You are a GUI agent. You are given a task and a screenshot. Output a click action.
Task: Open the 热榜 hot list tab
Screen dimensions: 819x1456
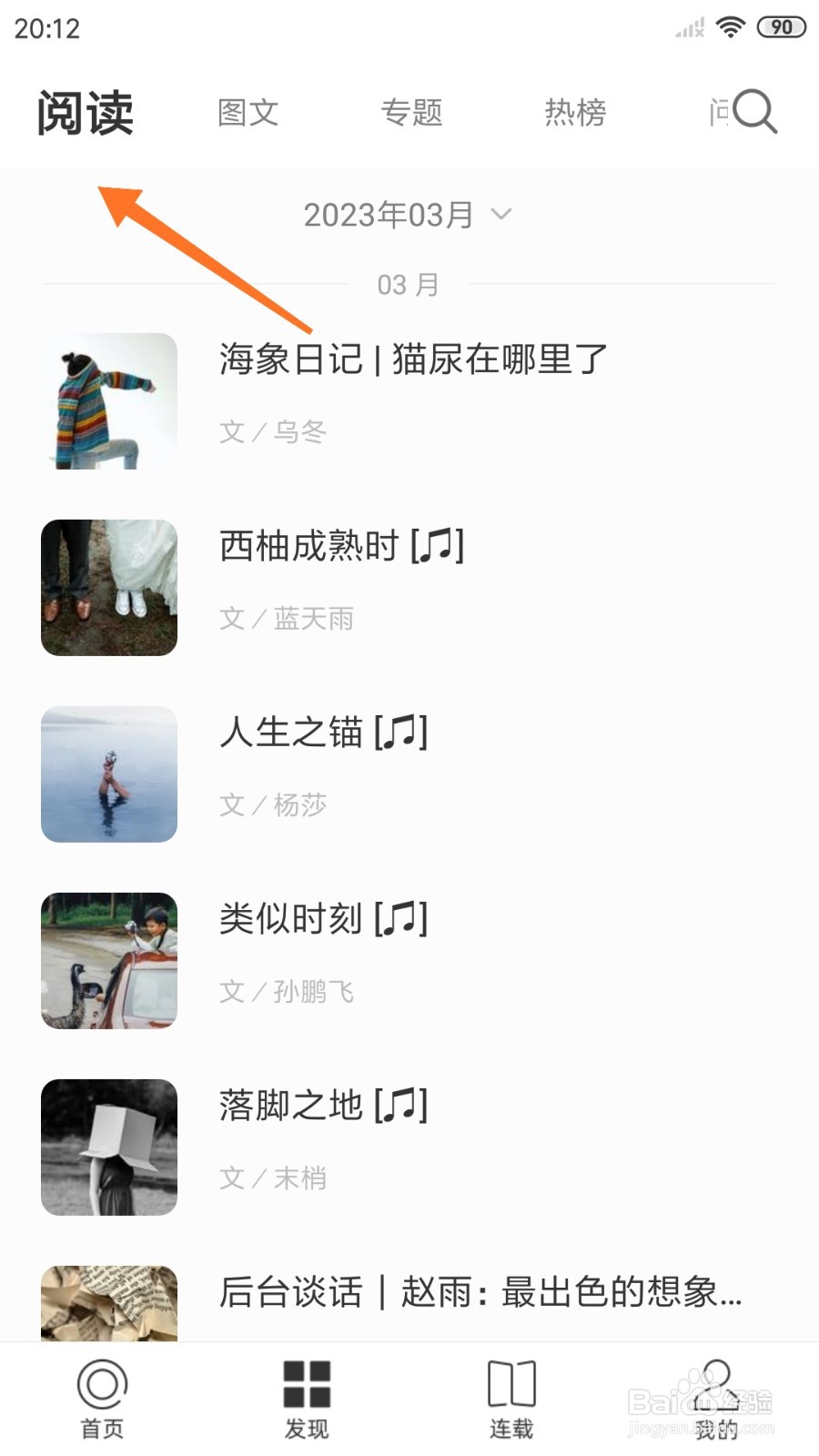575,111
